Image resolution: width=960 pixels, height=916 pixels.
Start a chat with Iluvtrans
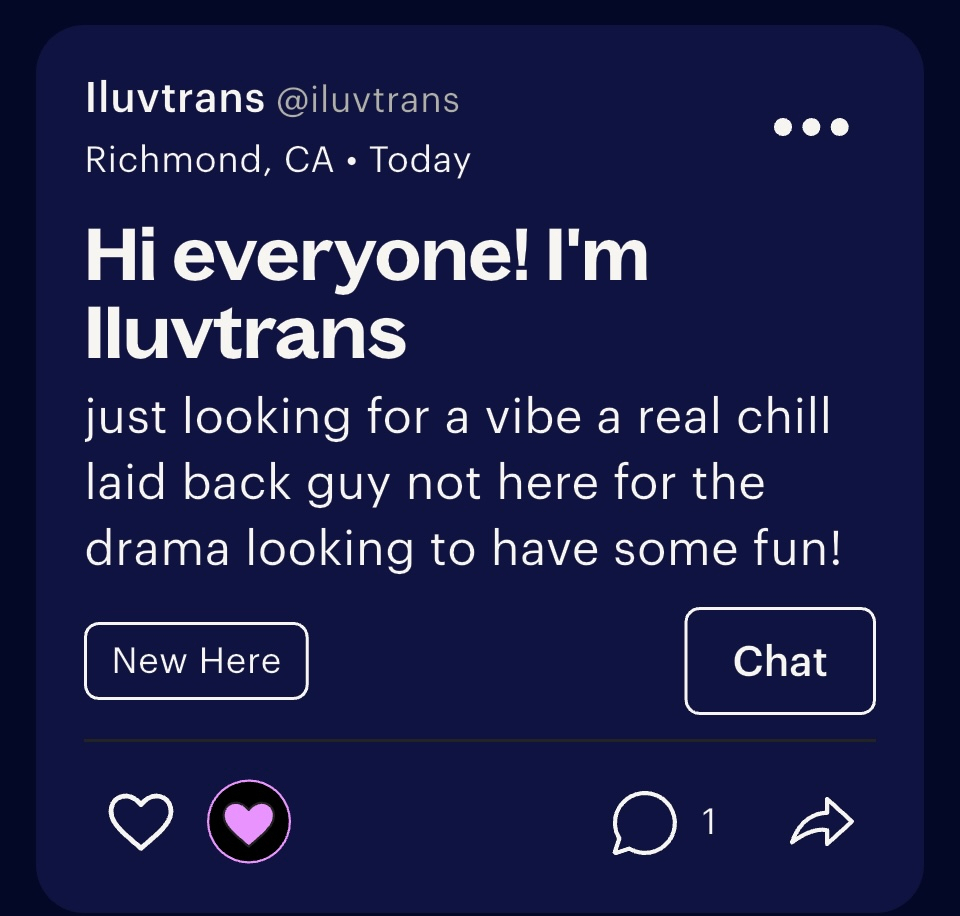(x=780, y=661)
